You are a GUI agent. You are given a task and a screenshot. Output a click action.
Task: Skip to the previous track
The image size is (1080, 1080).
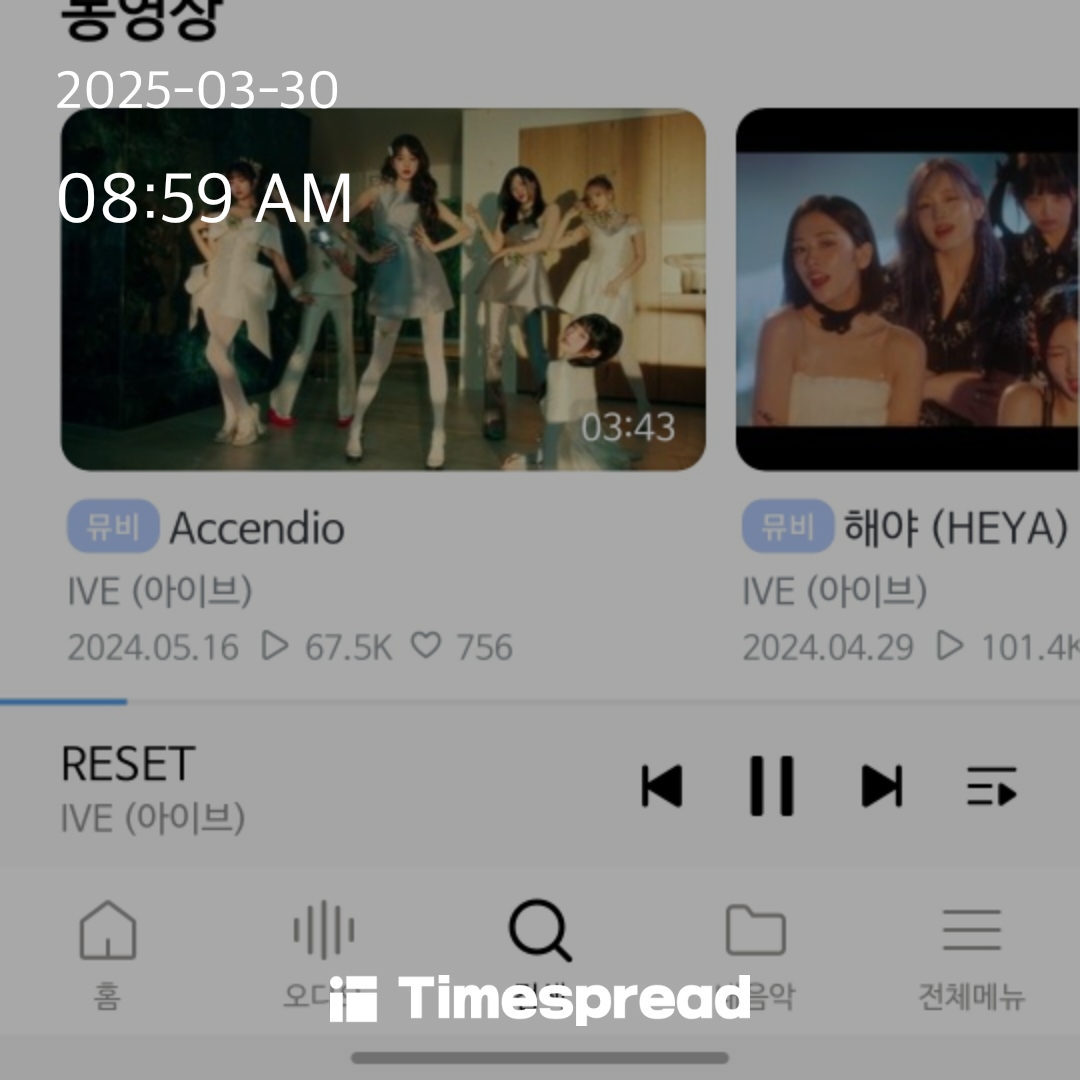coord(662,786)
